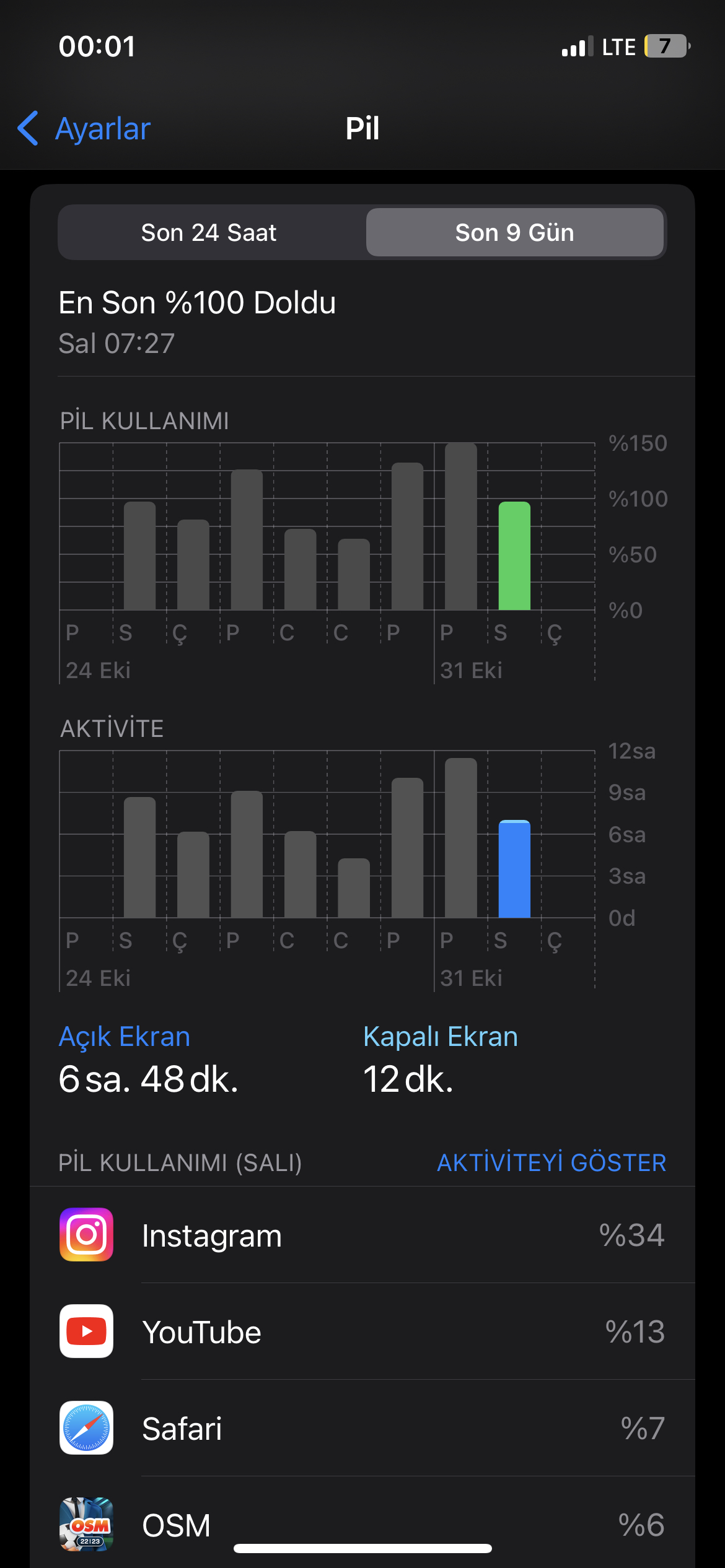The height and width of the screenshot is (1568, 725).
Task: Open Instagram battery usage row
Action: (362, 1235)
